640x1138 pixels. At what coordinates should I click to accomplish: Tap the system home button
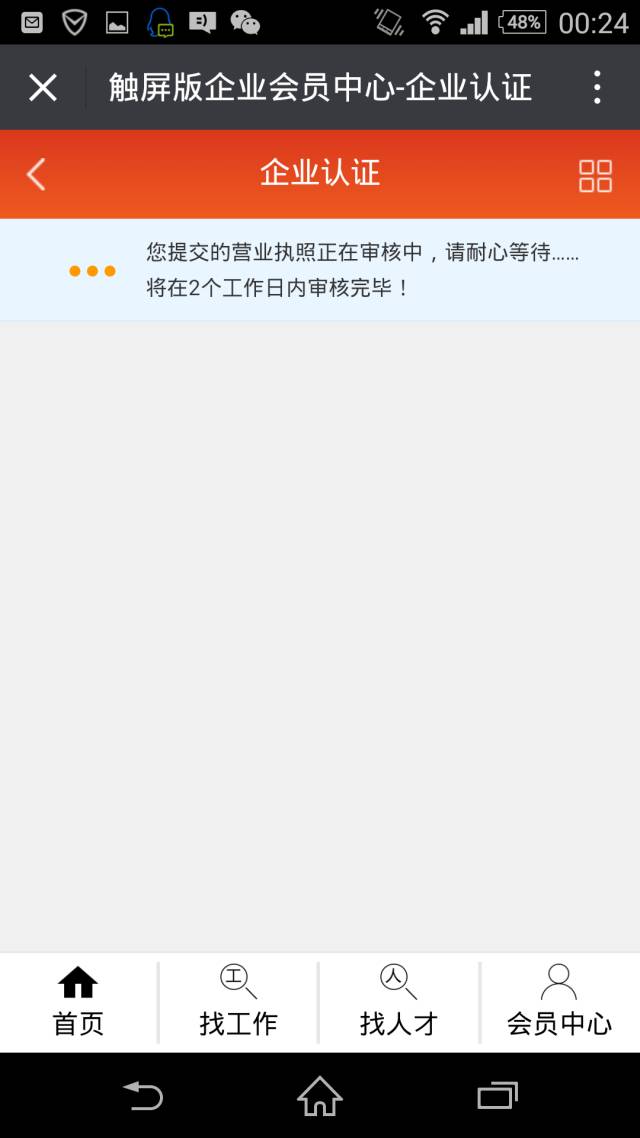[320, 1096]
